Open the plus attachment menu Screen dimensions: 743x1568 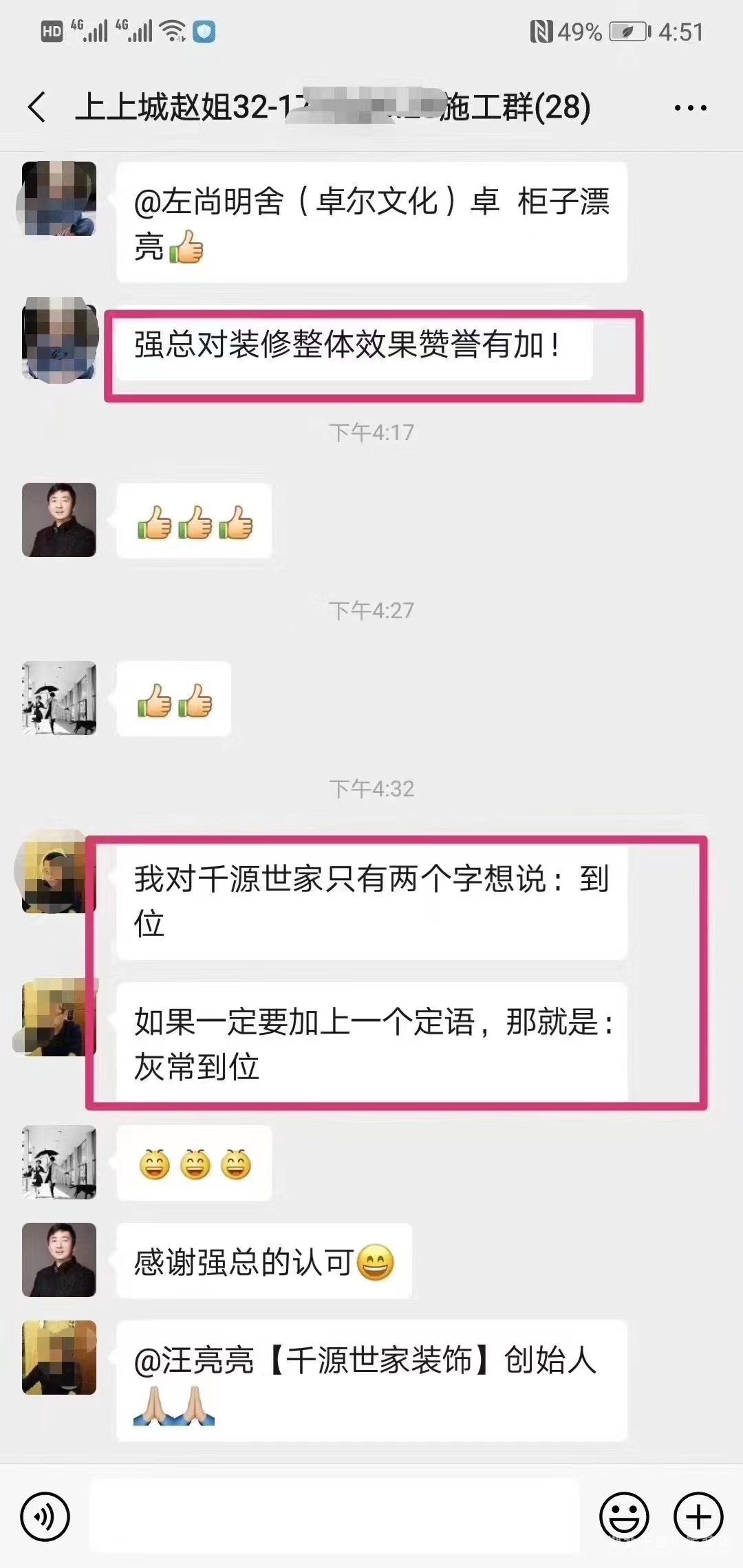tap(698, 1516)
